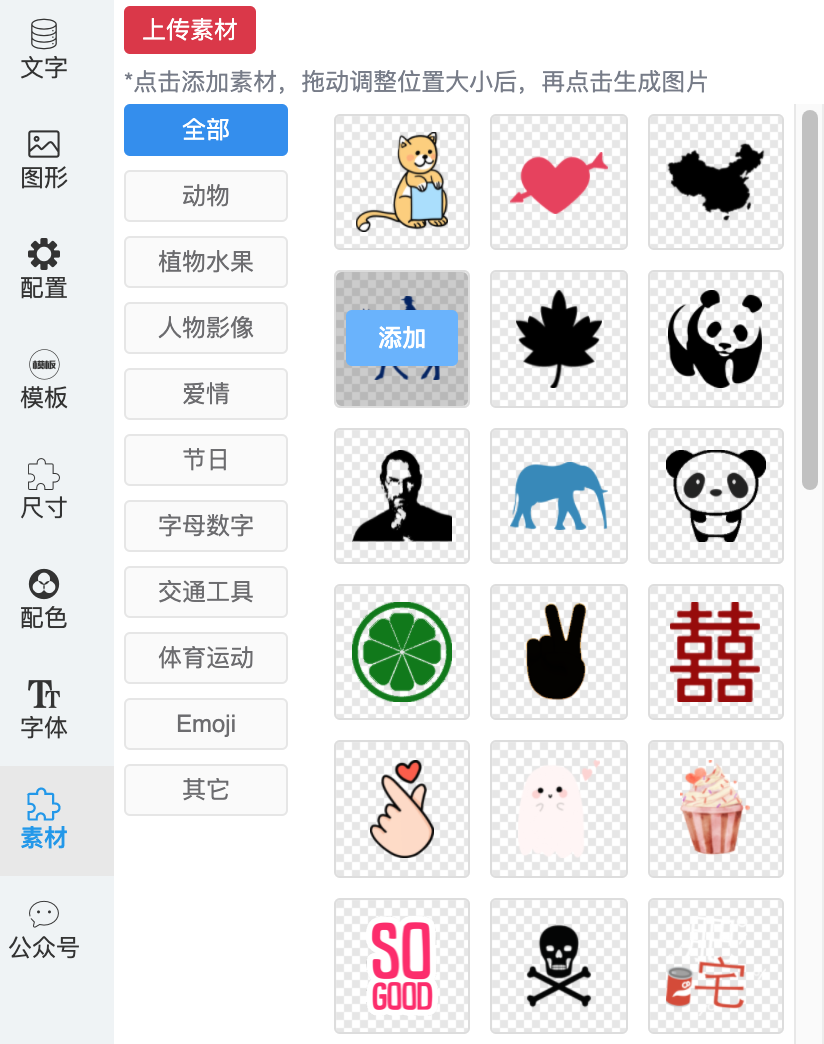Open the 配置 settings section
Image resolution: width=824 pixels, height=1044 pixels.
click(x=44, y=269)
